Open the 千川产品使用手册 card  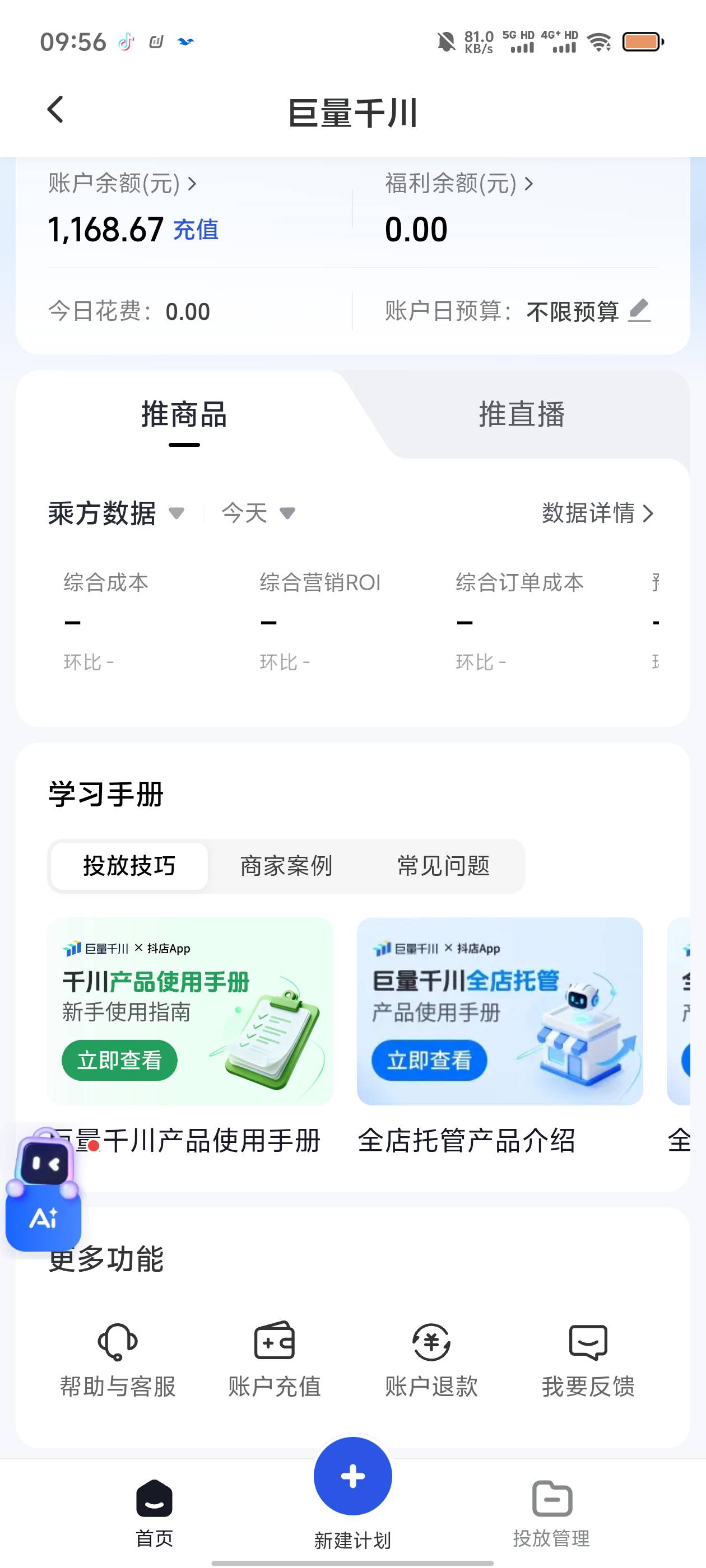pos(190,1011)
